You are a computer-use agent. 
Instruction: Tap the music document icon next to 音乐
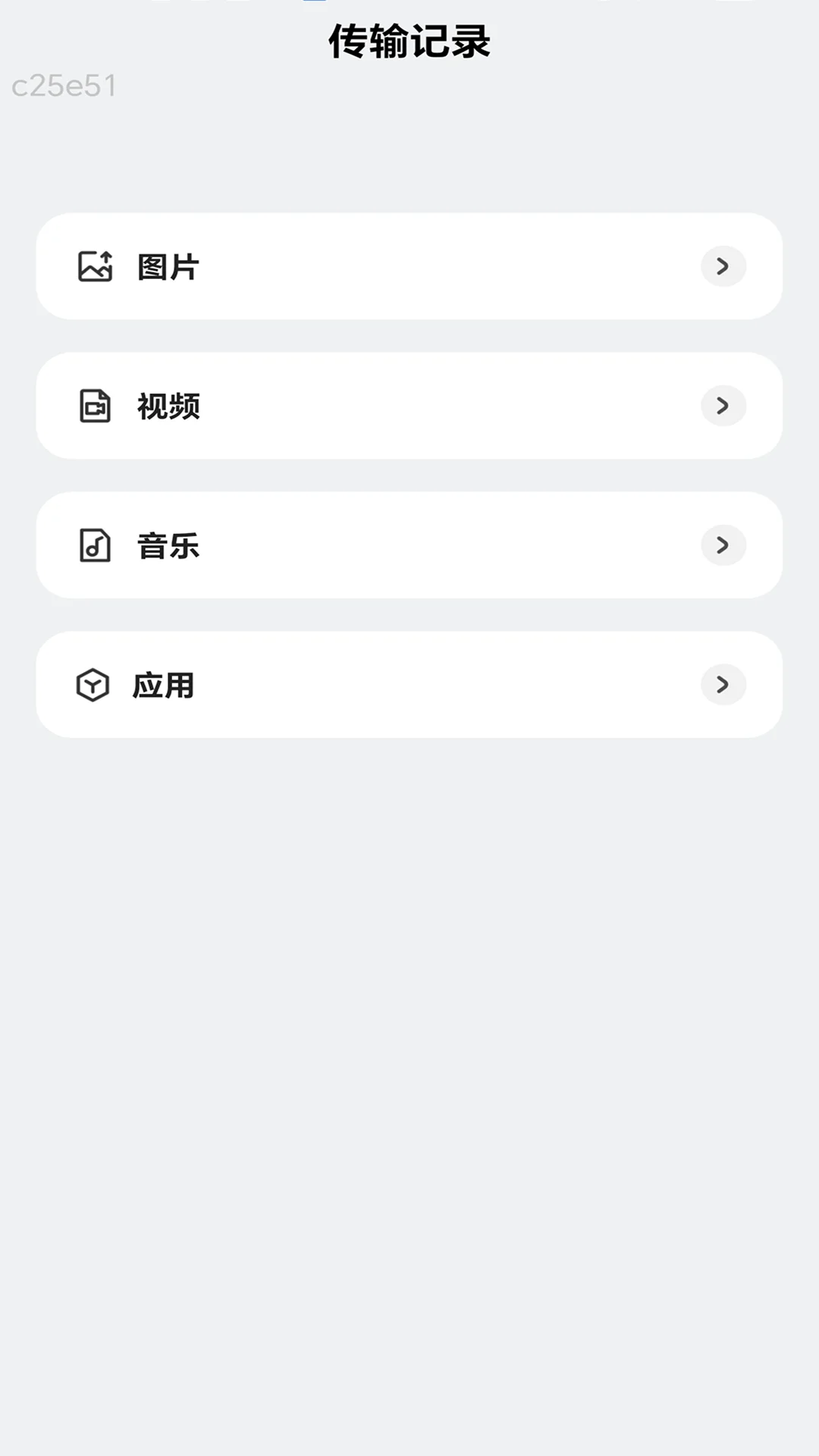coord(94,545)
